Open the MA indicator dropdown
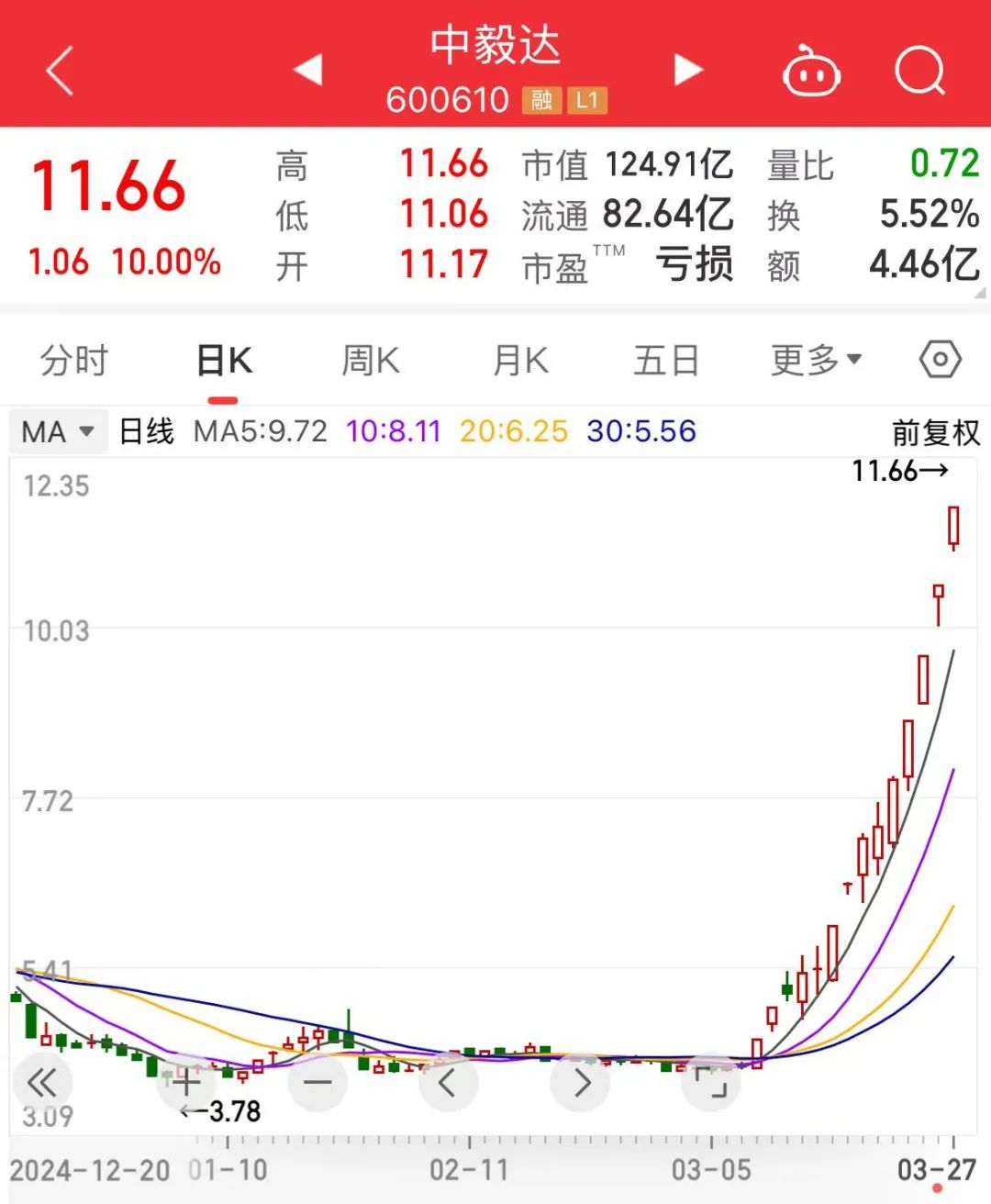The width and height of the screenshot is (991, 1204). (x=55, y=431)
